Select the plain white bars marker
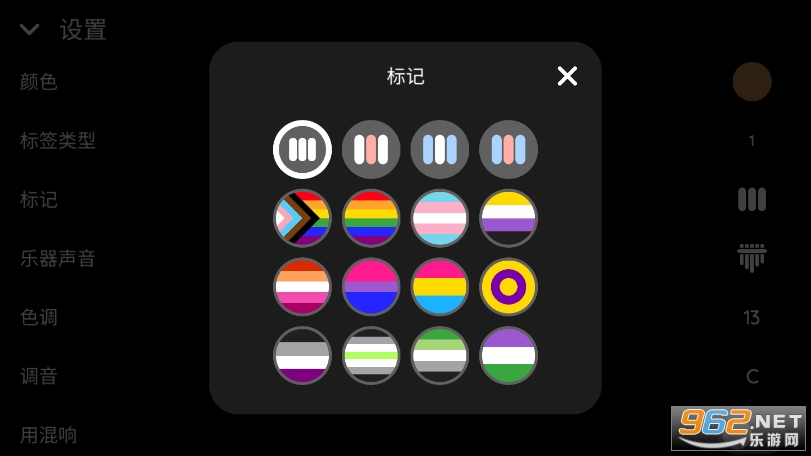This screenshot has height=456, width=811. click(302, 149)
